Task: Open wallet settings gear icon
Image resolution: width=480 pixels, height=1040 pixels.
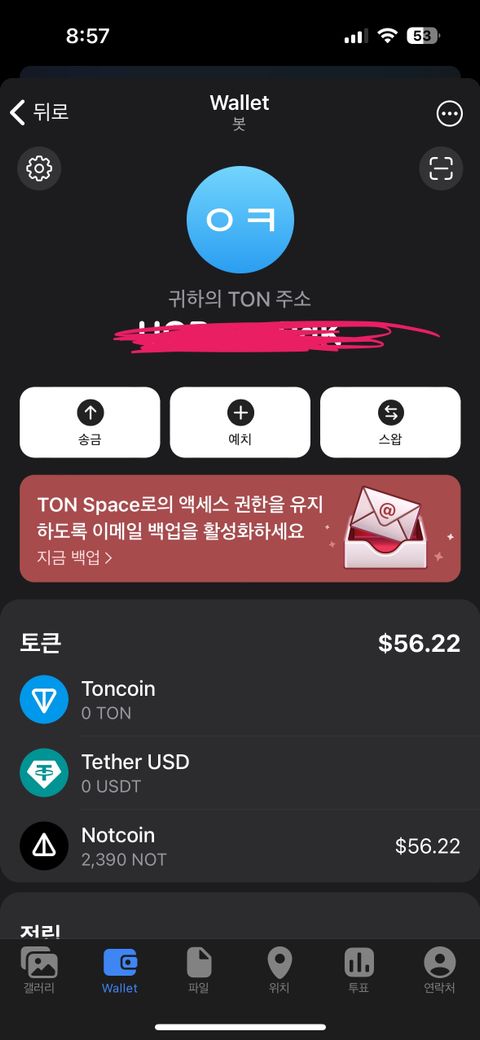Action: [39, 168]
